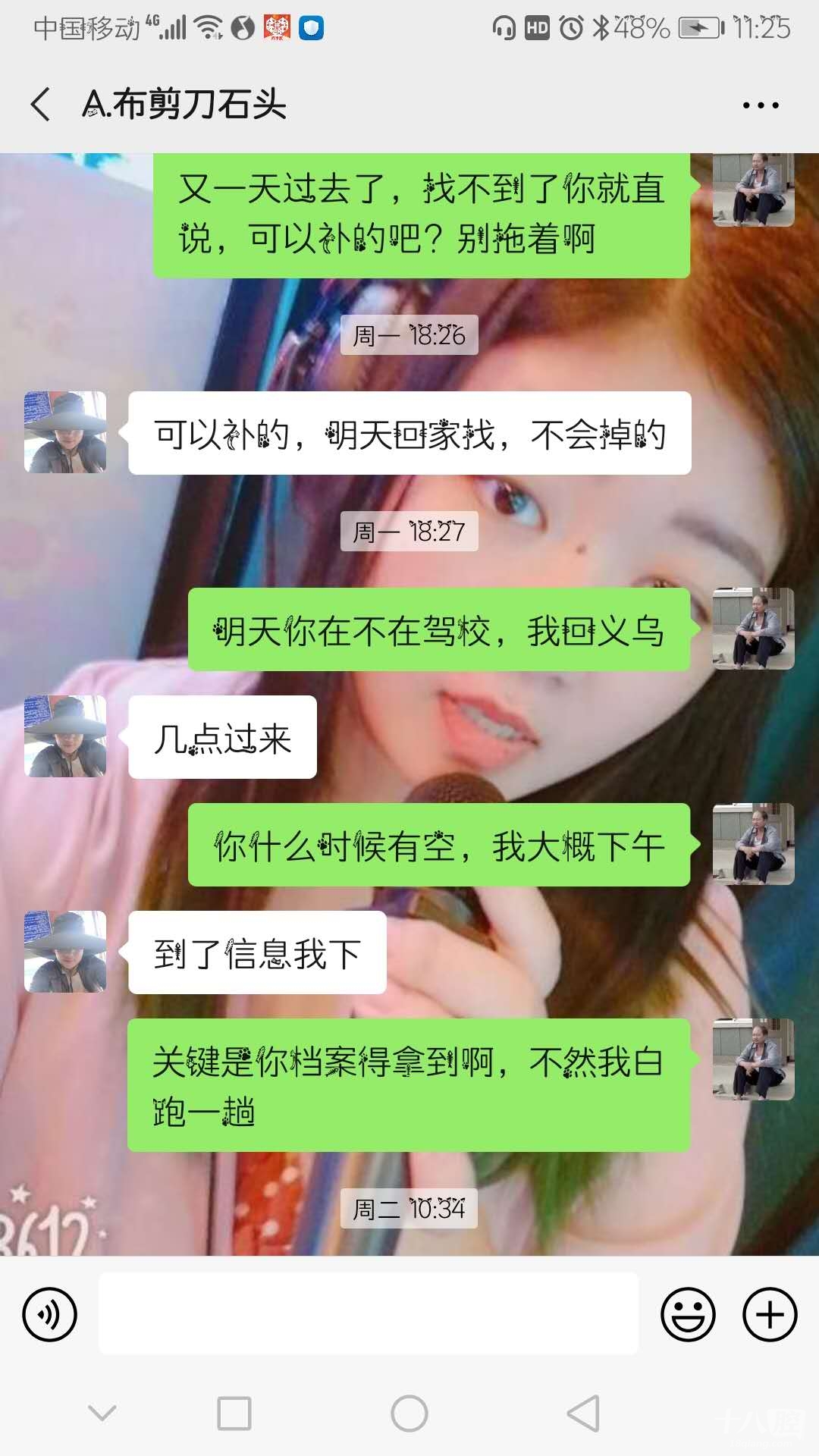Go back from the A.布剪刀石头 chat

(x=41, y=105)
